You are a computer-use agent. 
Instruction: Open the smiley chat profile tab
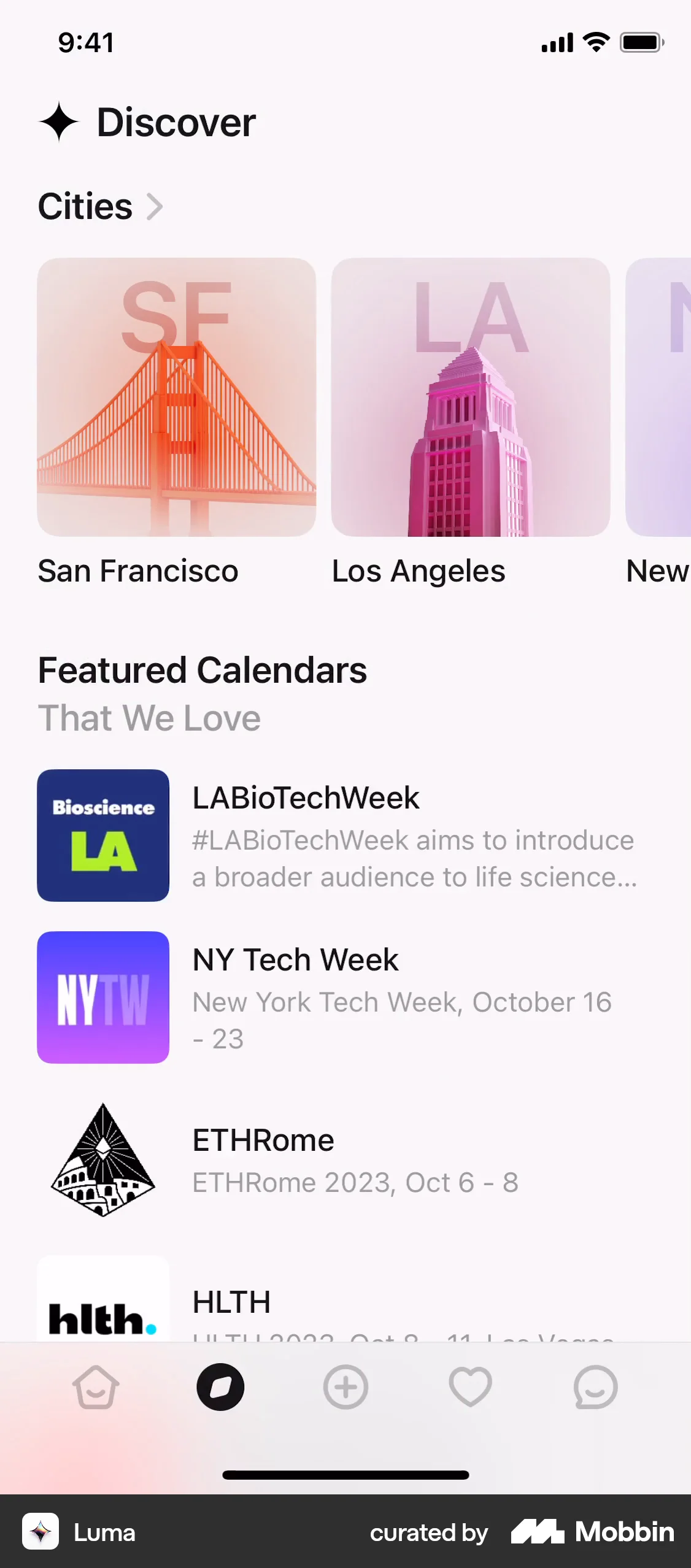[595, 1388]
